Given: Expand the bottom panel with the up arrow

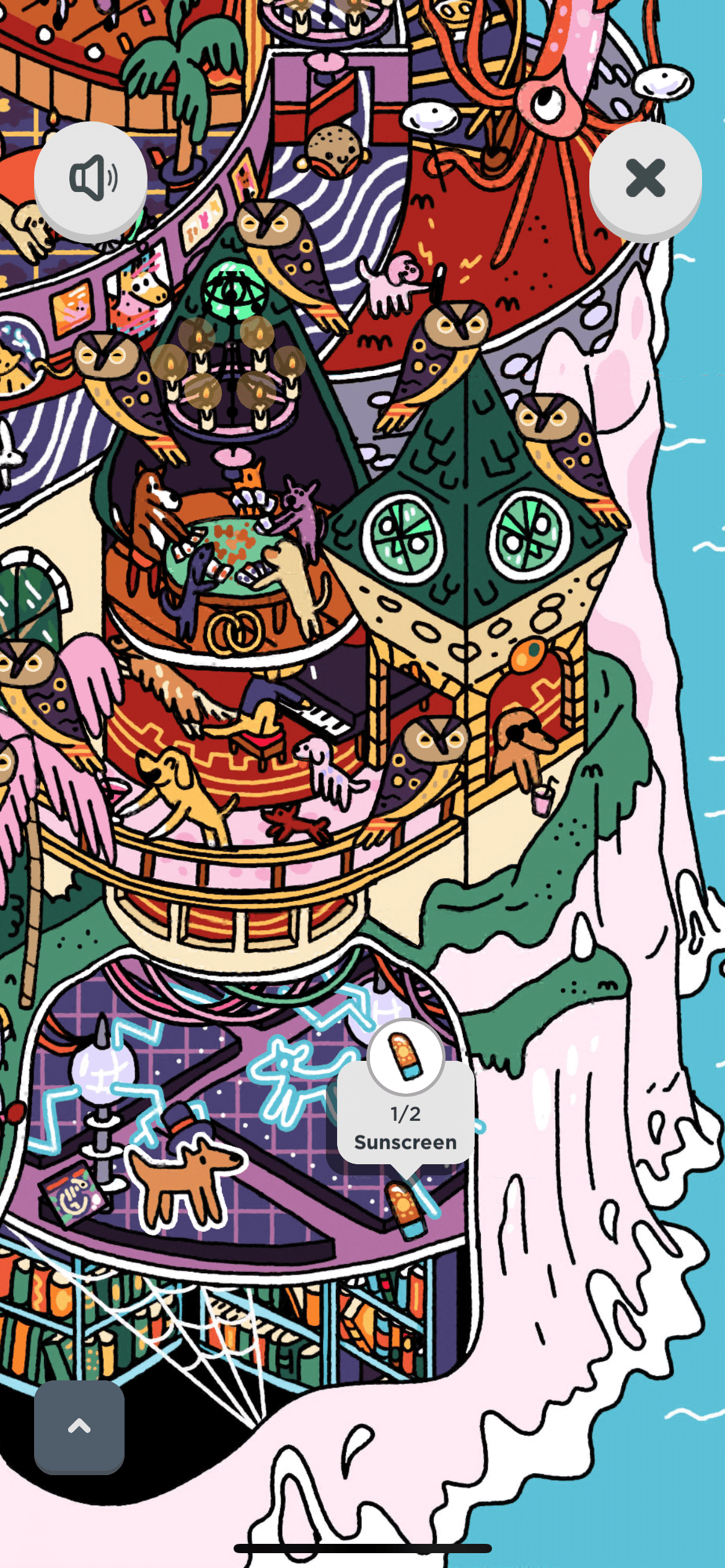Looking at the screenshot, I should tap(79, 1427).
